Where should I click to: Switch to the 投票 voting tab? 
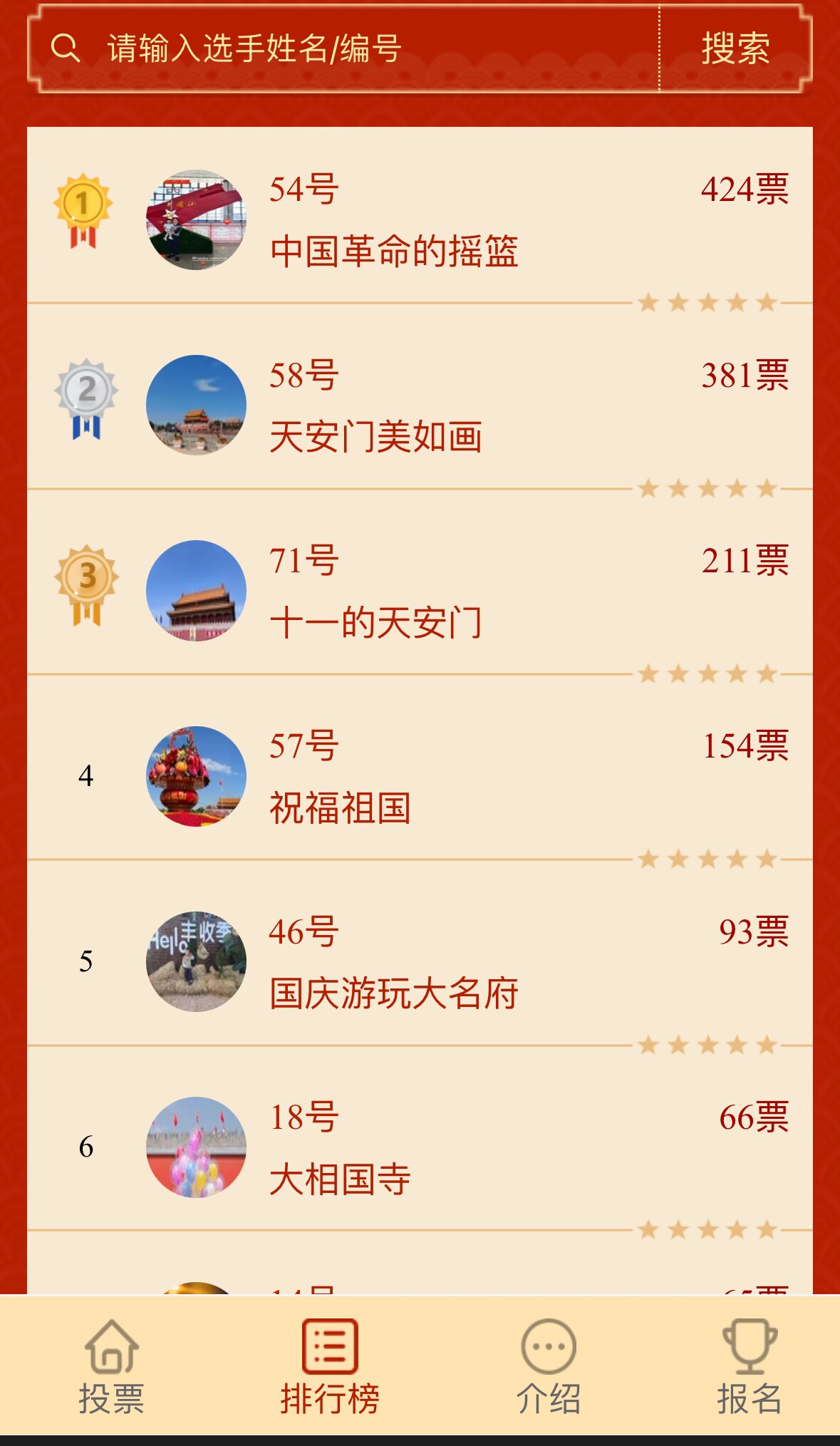112,1367
